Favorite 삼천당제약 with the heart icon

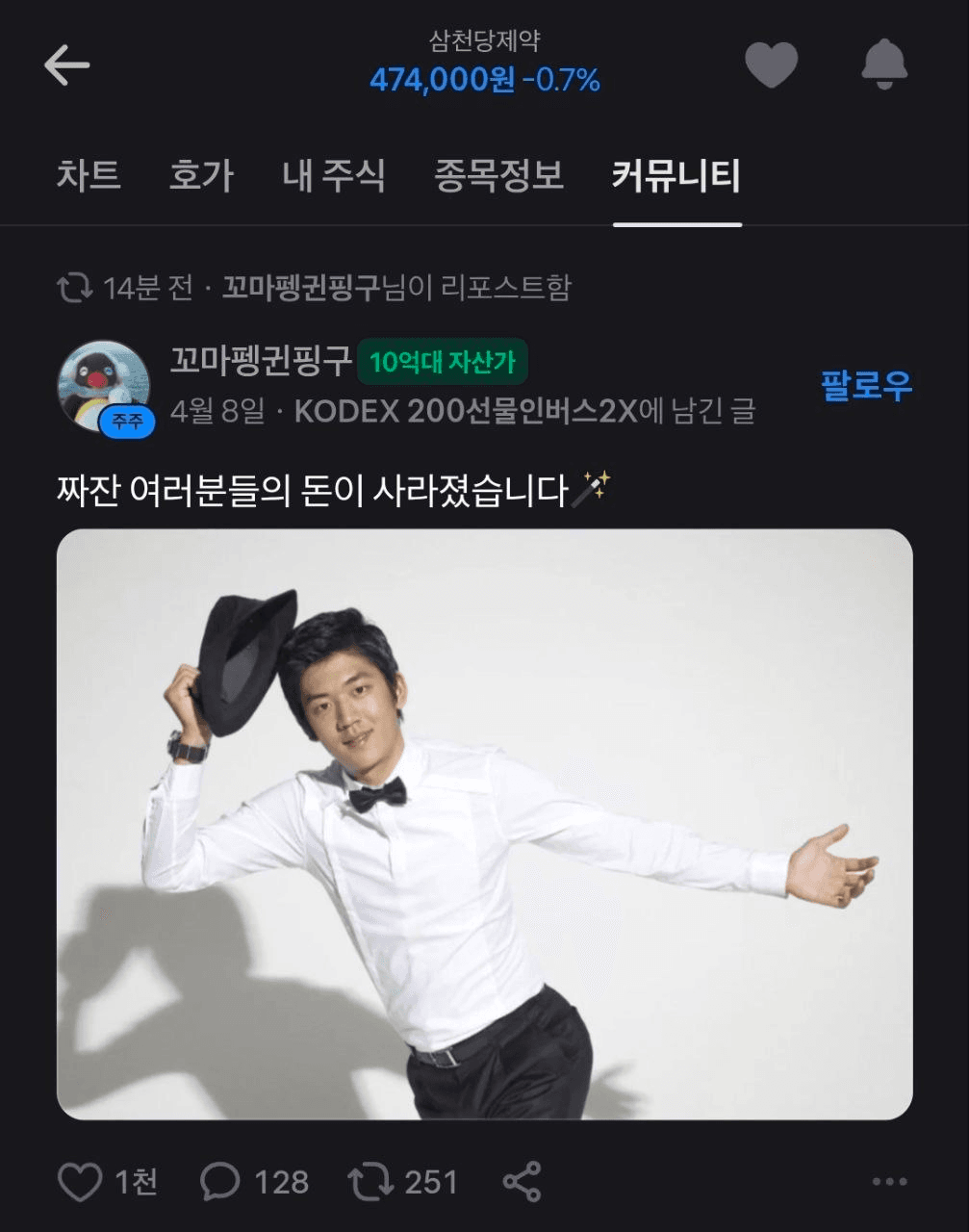[771, 64]
